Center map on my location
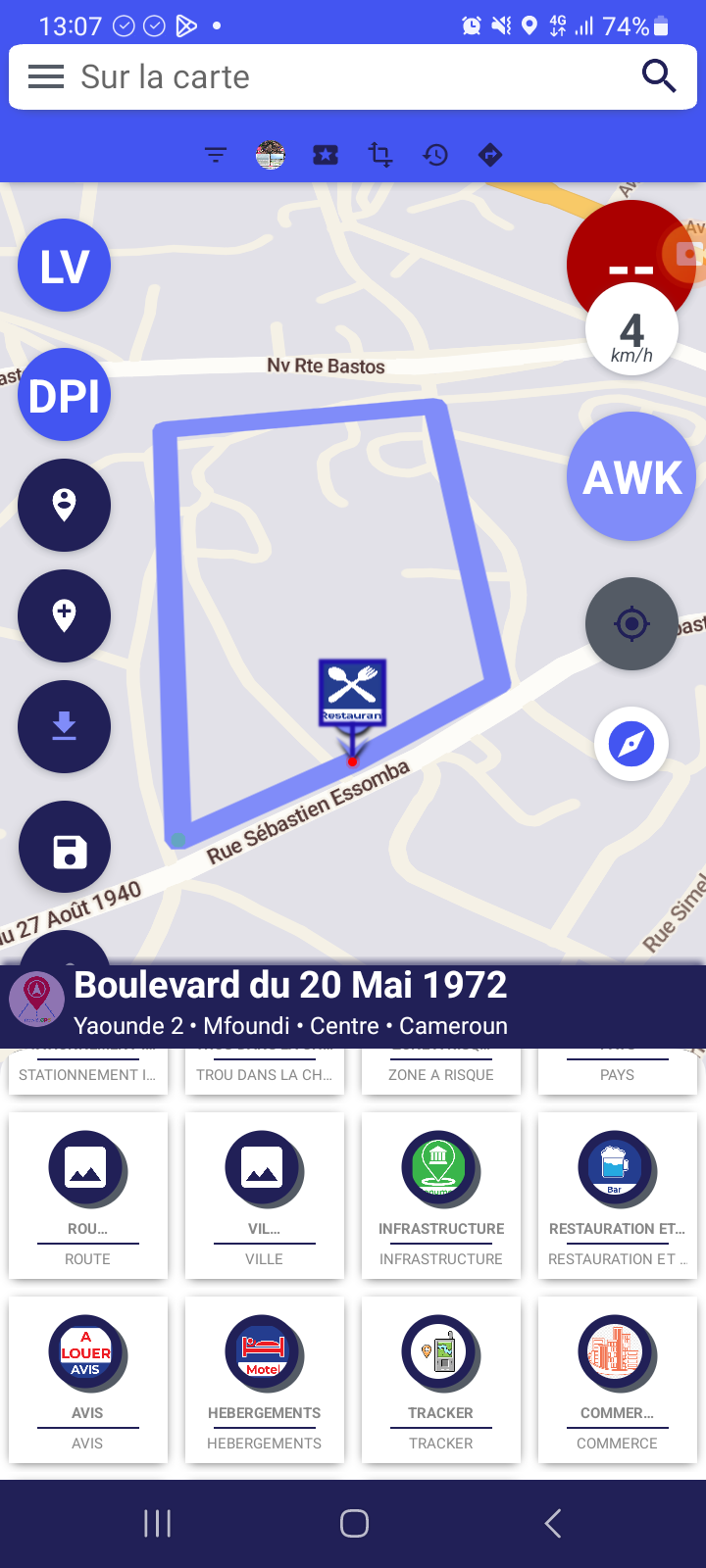Viewport: 706px width, 1568px height. (631, 623)
